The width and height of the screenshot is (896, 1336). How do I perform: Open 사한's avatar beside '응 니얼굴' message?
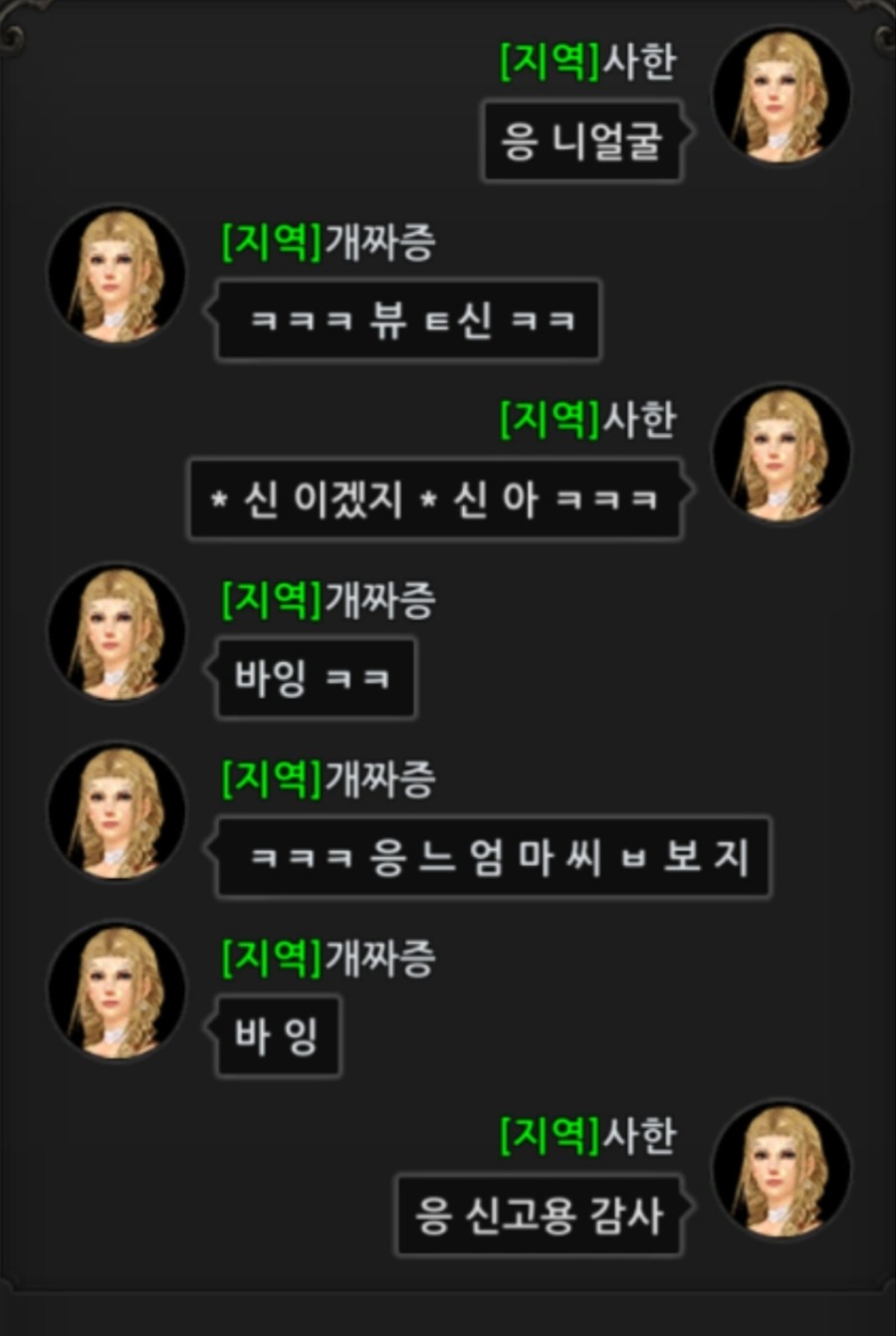(x=782, y=96)
